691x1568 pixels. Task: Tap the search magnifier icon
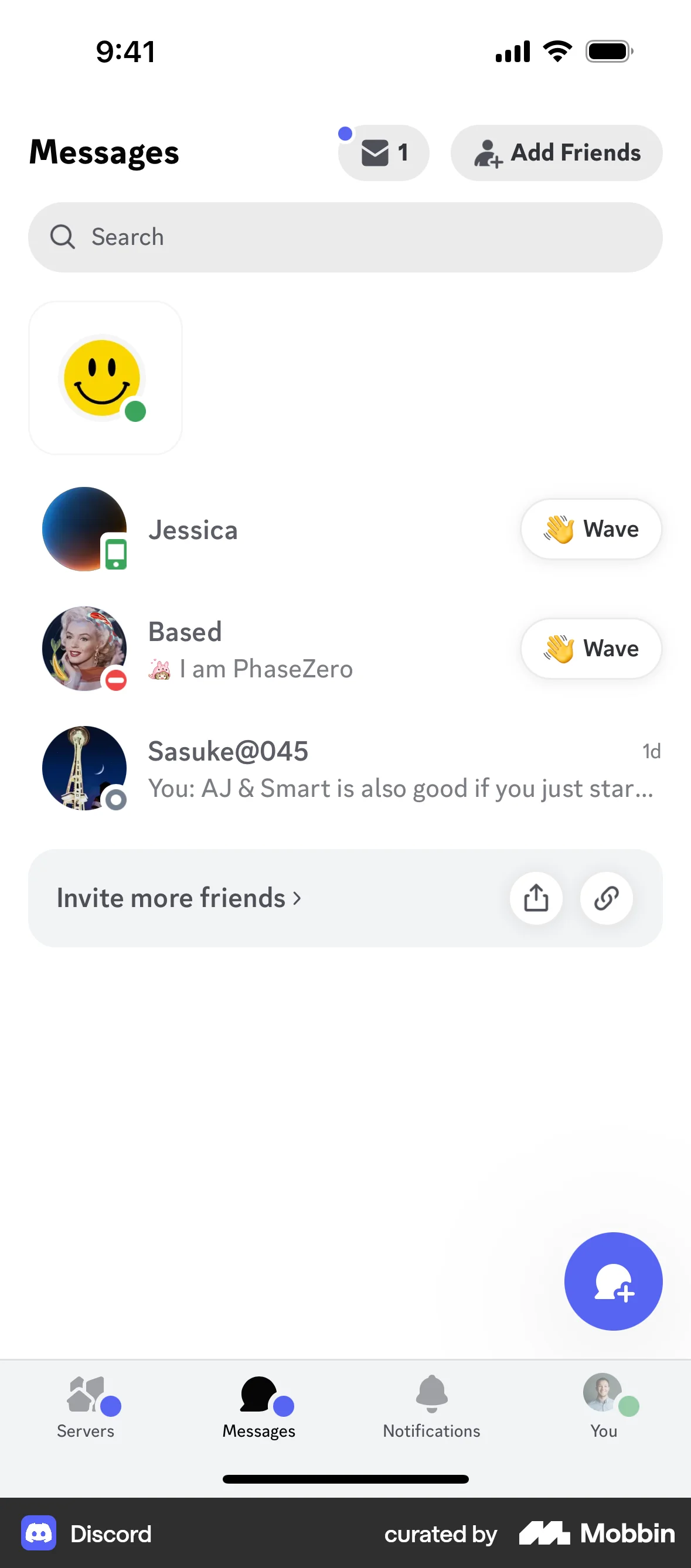point(62,236)
